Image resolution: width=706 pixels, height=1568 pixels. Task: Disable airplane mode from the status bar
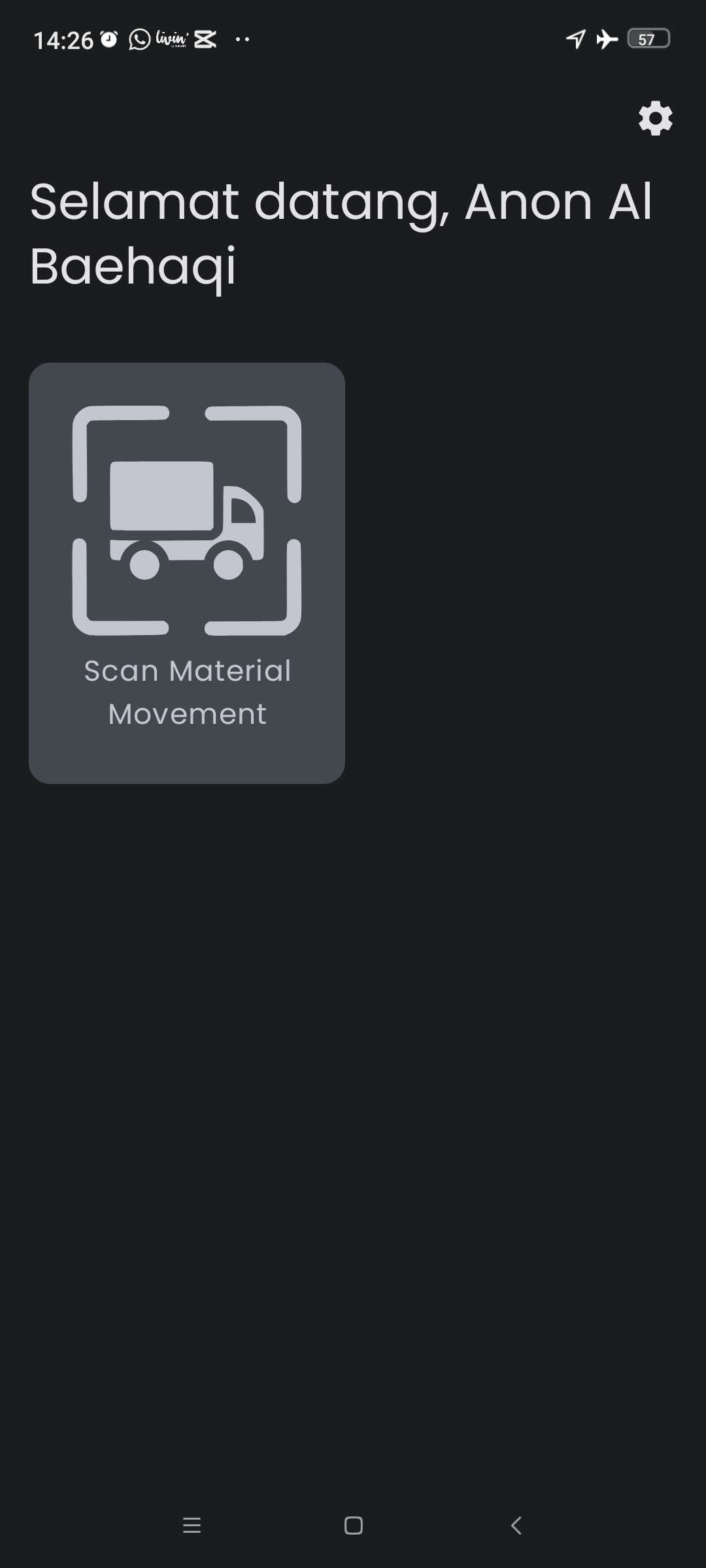click(607, 39)
